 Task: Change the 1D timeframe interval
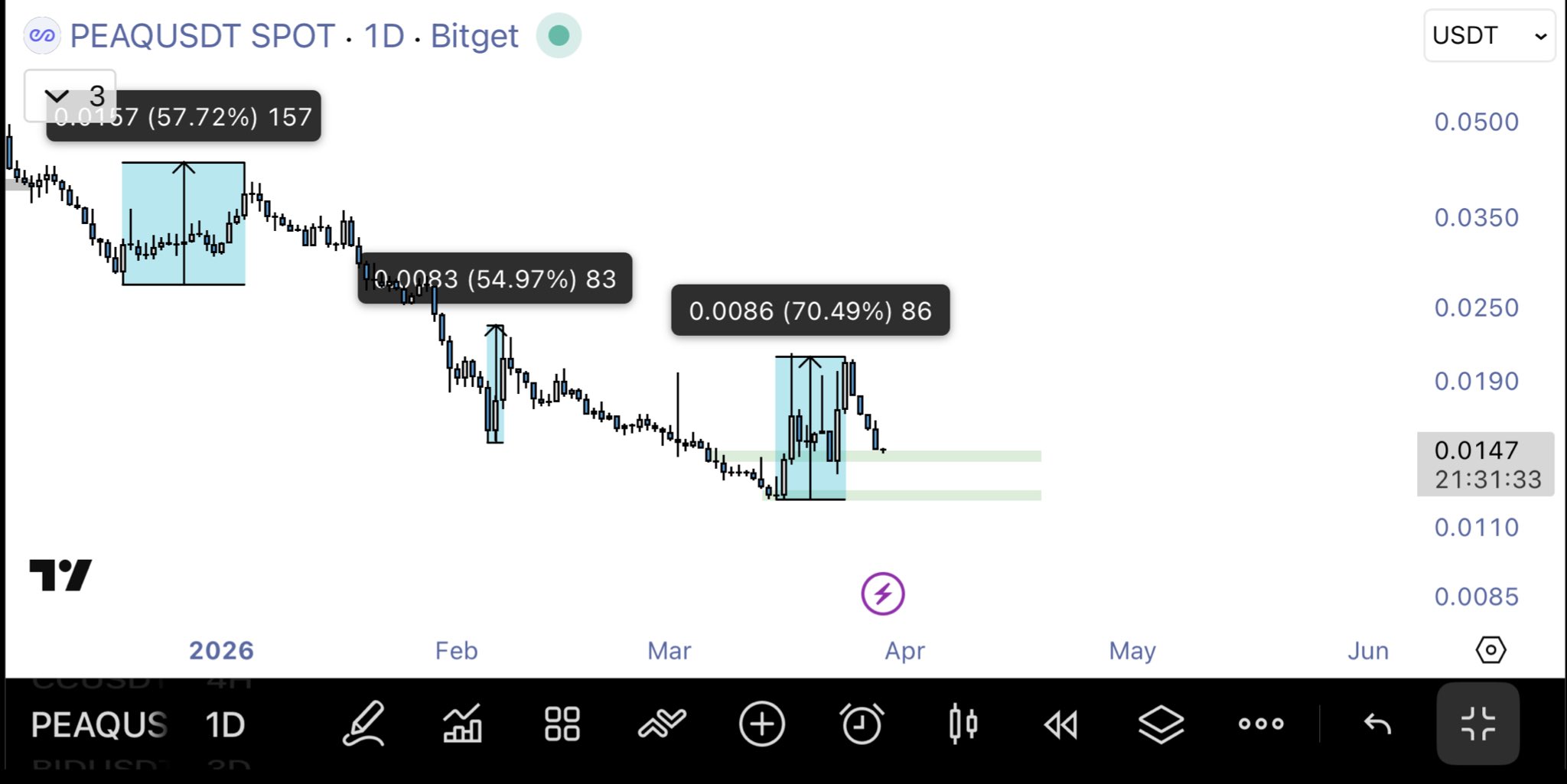[225, 724]
